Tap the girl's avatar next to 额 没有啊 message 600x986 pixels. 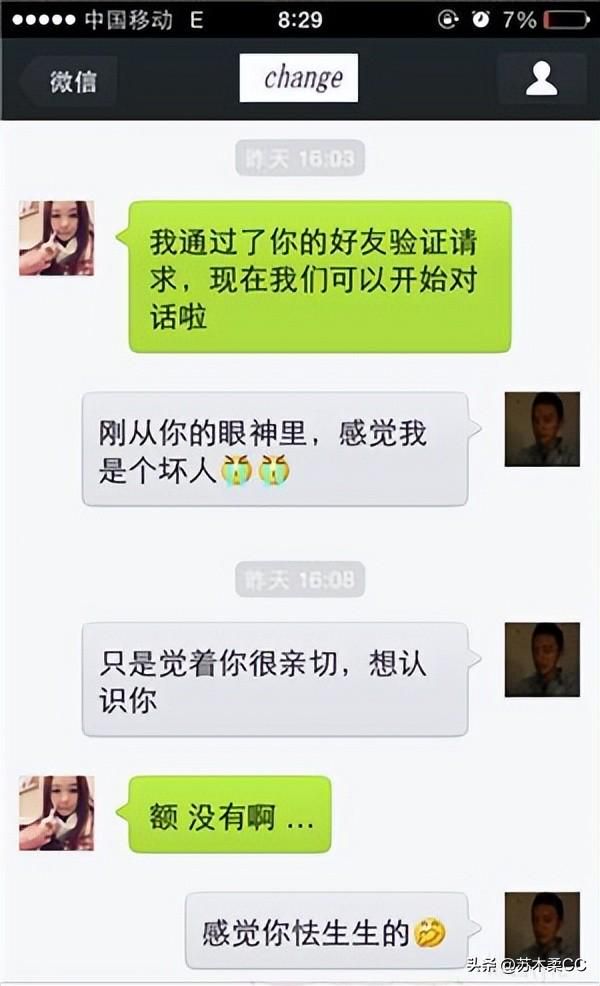(x=56, y=813)
